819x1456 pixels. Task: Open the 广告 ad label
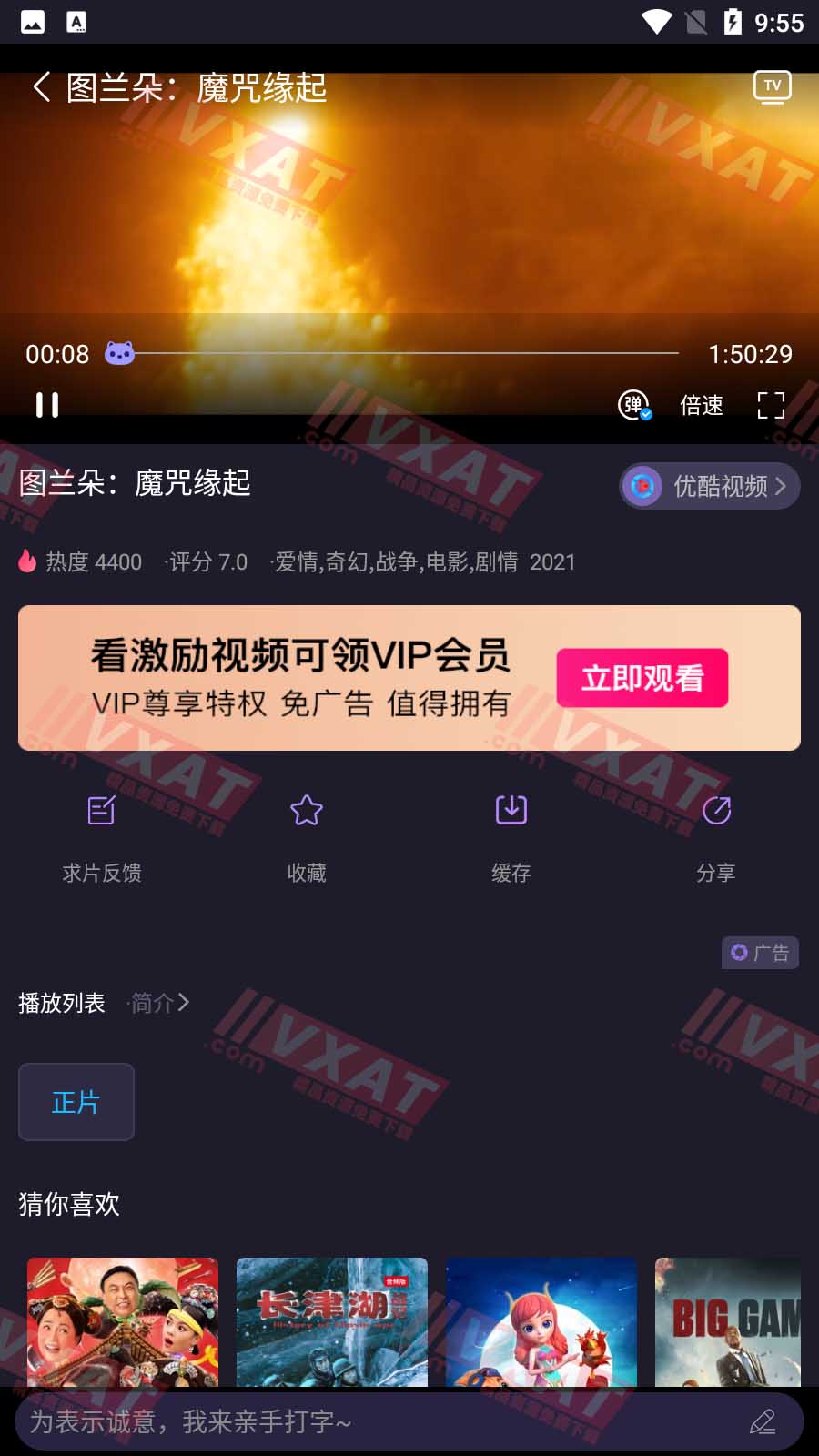point(760,953)
